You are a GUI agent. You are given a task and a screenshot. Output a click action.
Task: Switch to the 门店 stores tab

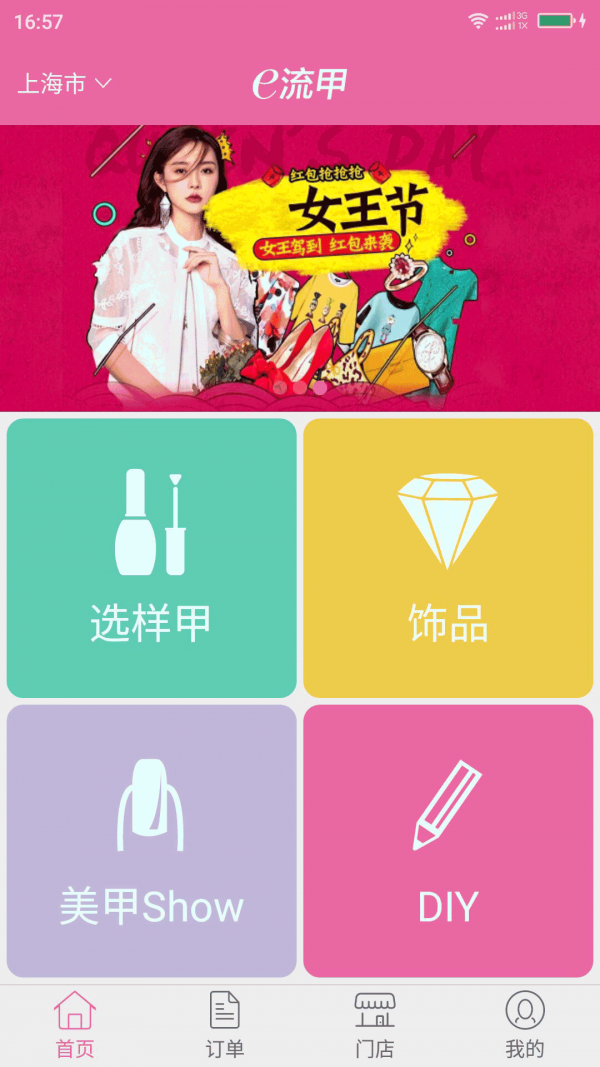375,1025
